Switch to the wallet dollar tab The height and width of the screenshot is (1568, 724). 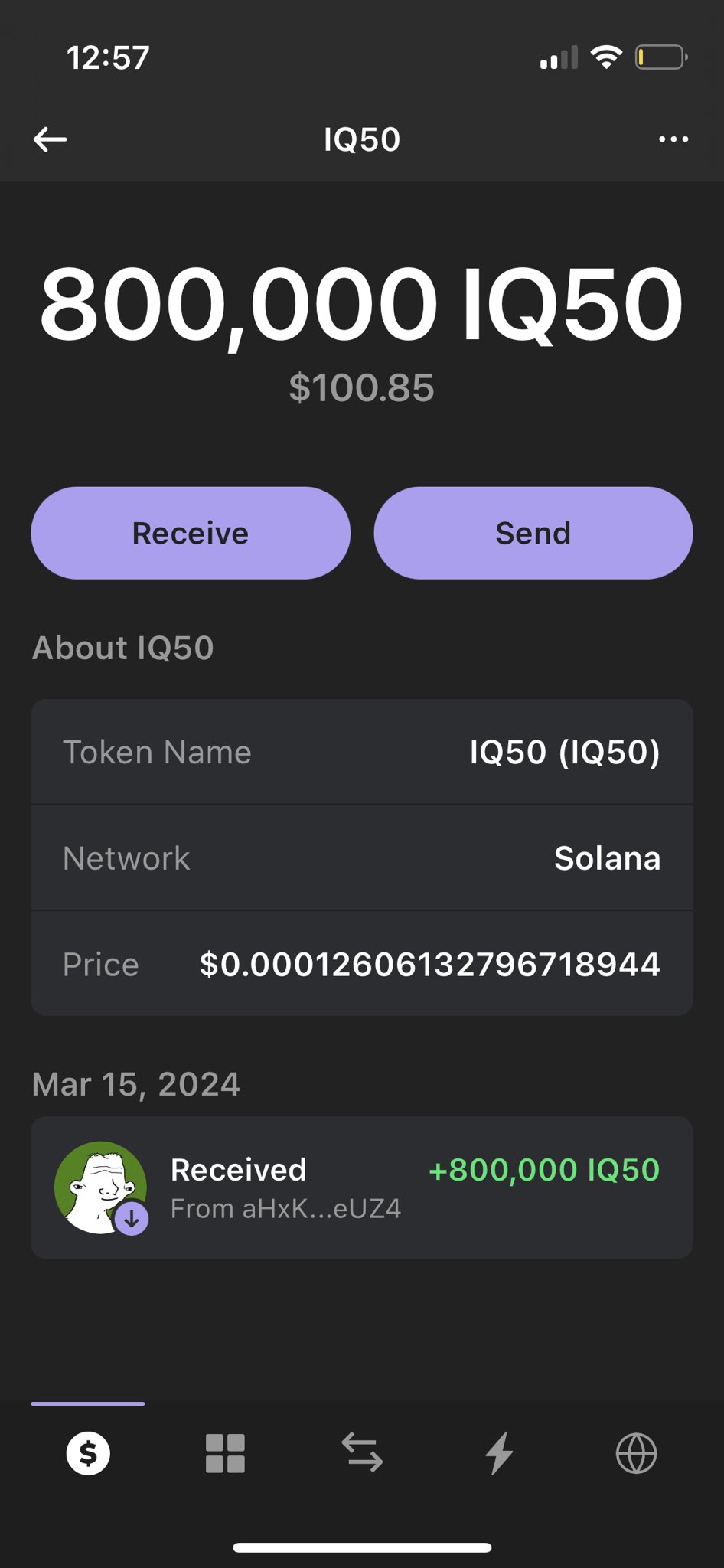tap(88, 1453)
